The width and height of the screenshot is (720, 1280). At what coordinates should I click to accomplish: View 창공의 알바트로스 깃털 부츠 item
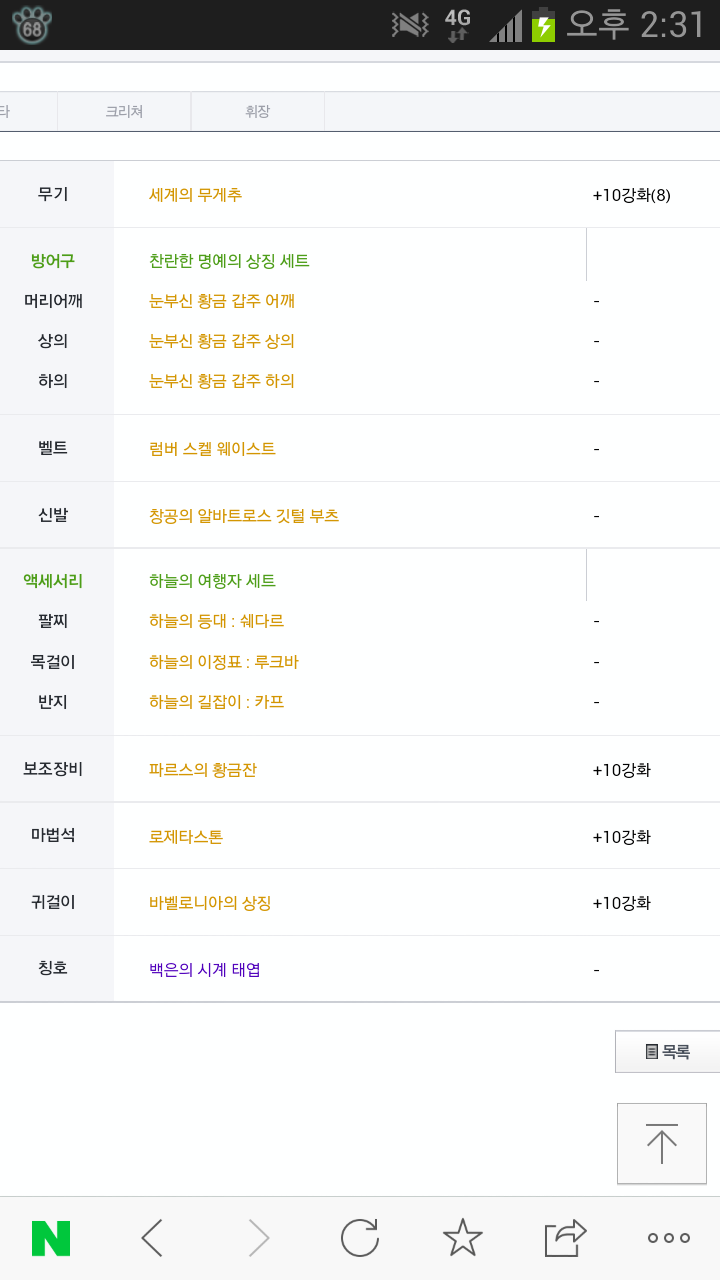tap(244, 516)
